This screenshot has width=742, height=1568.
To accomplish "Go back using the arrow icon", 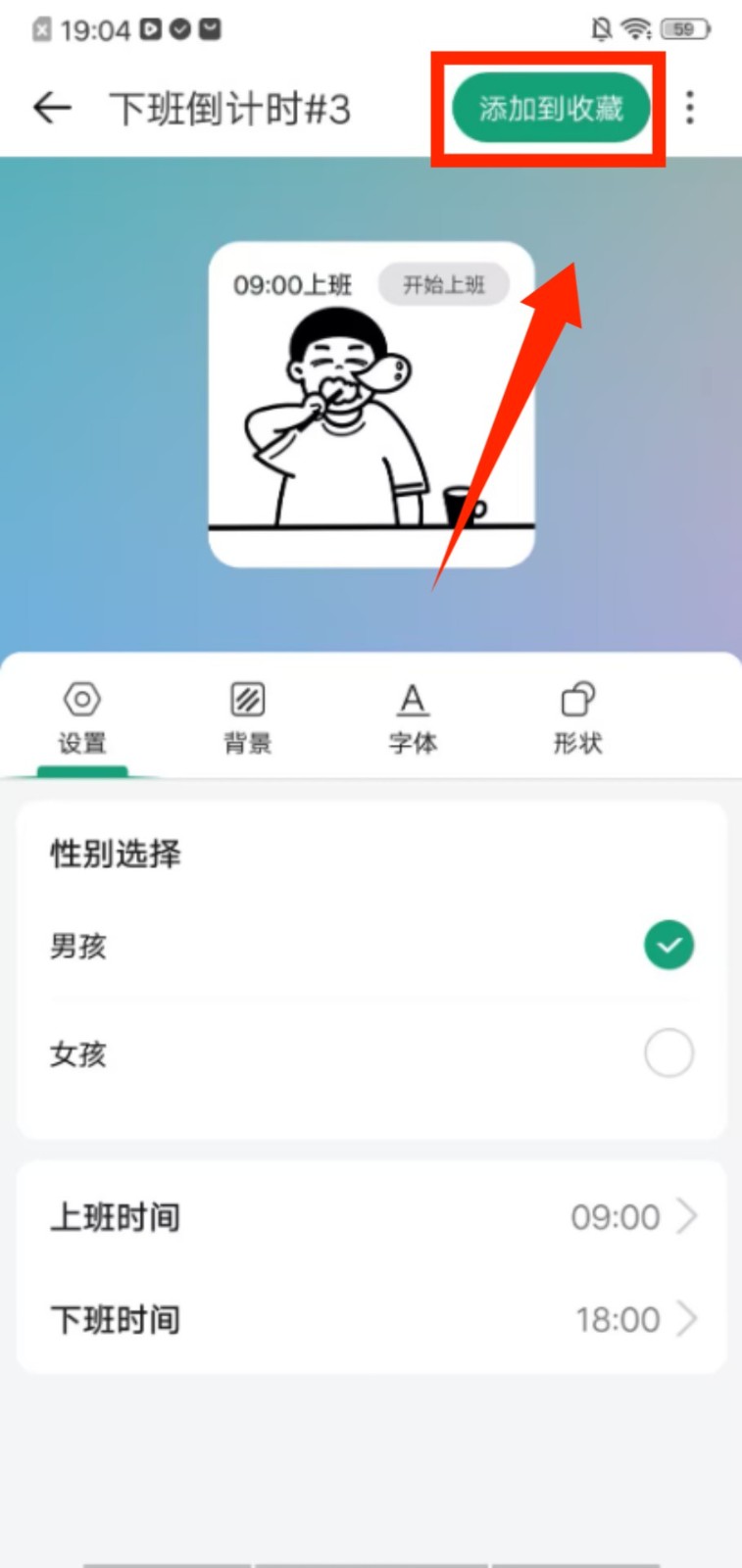I will tap(53, 108).
